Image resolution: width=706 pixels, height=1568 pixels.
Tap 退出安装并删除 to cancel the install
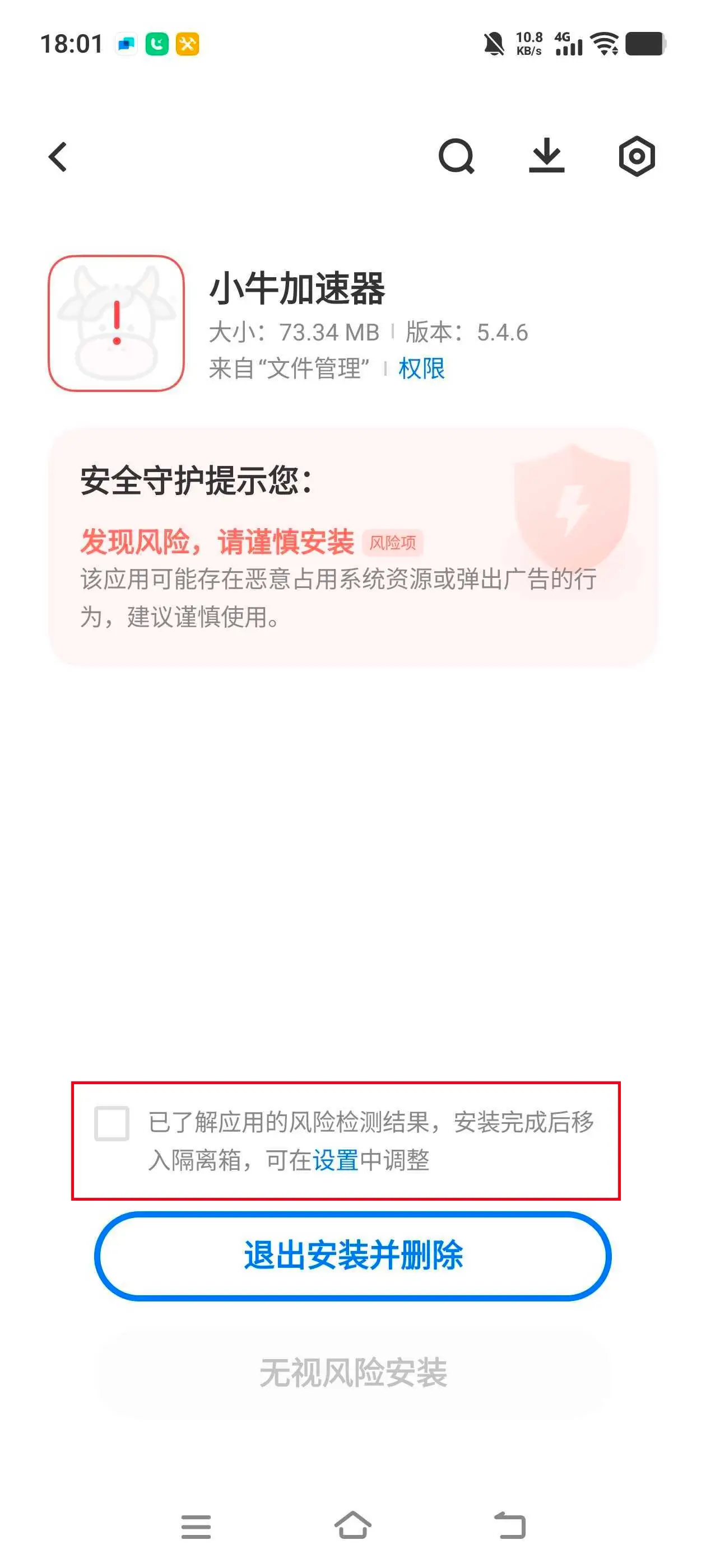(352, 1255)
